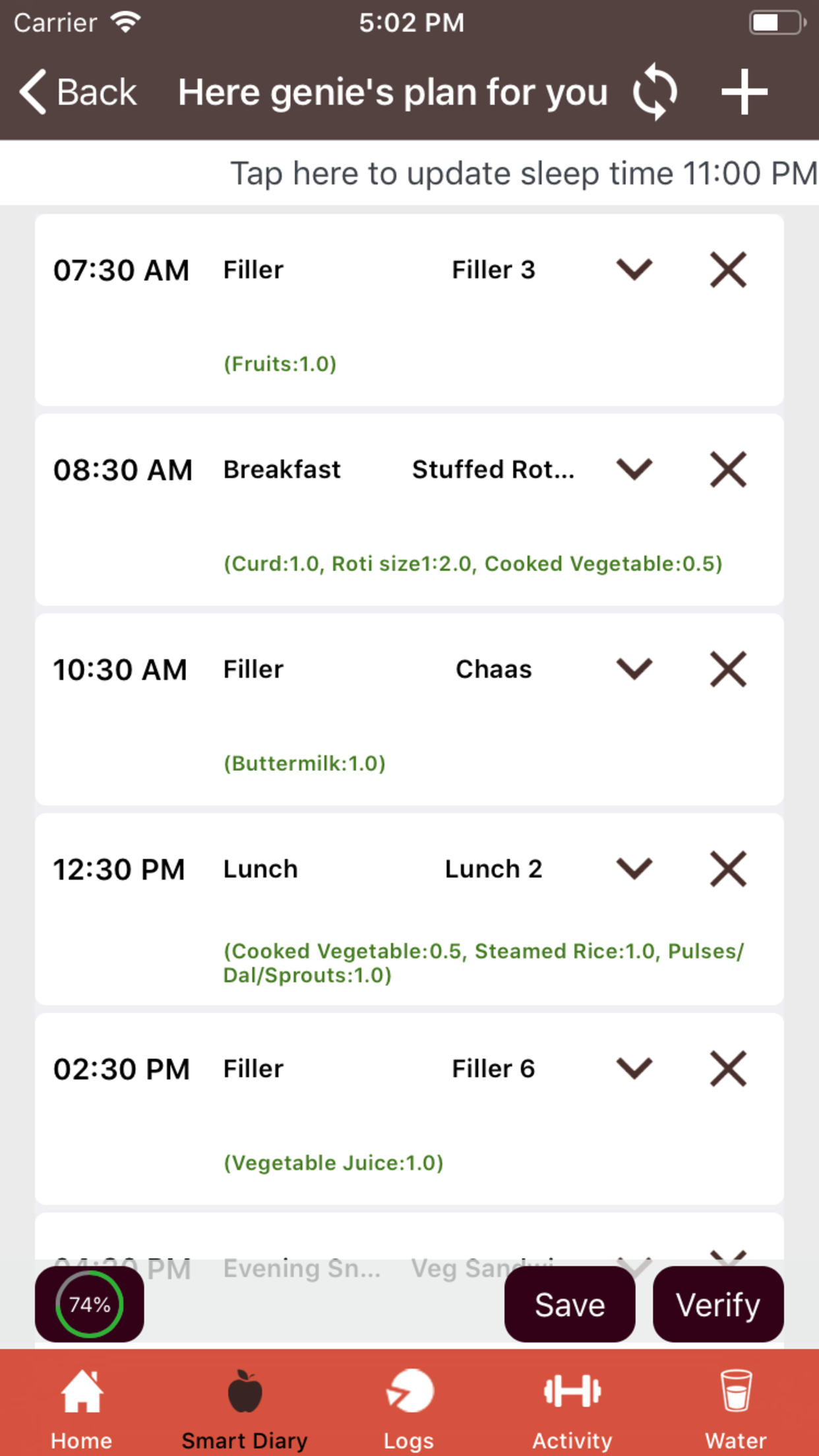Add a new meal with plus icon
819x1456 pixels.
coord(744,92)
